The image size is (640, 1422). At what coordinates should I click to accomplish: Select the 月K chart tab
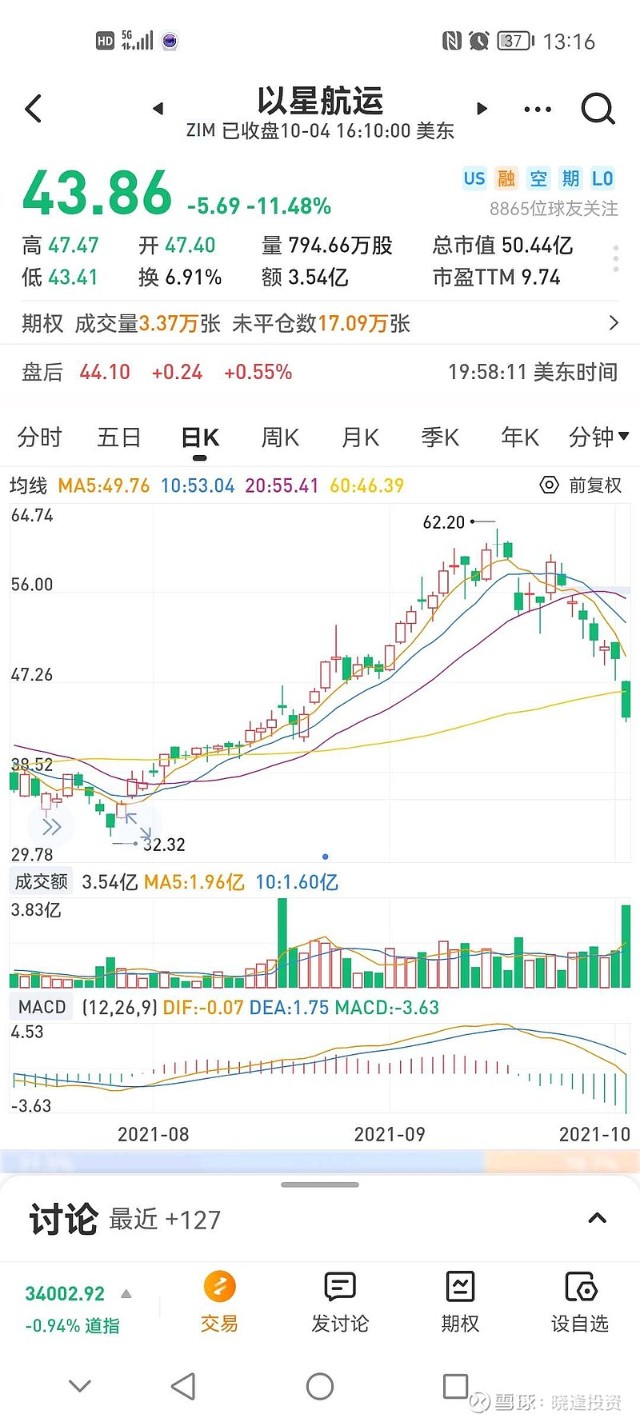click(360, 437)
